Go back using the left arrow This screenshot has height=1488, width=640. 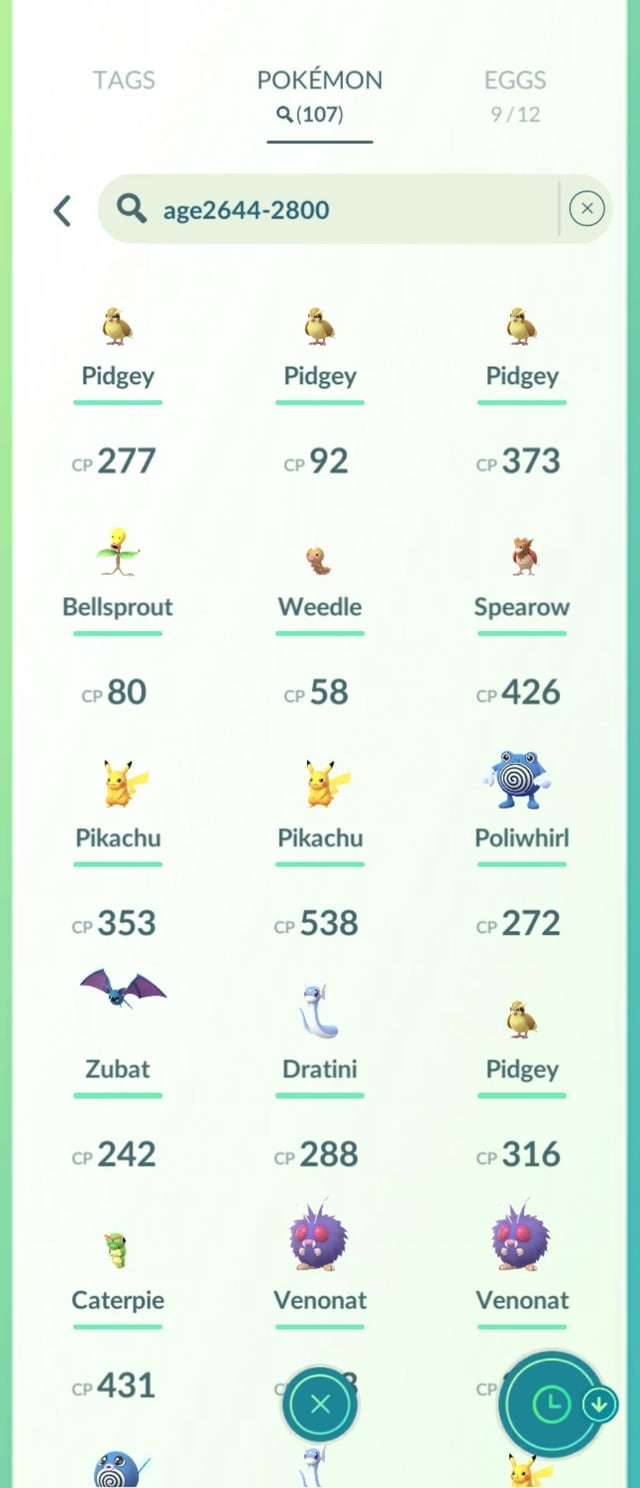point(62,210)
